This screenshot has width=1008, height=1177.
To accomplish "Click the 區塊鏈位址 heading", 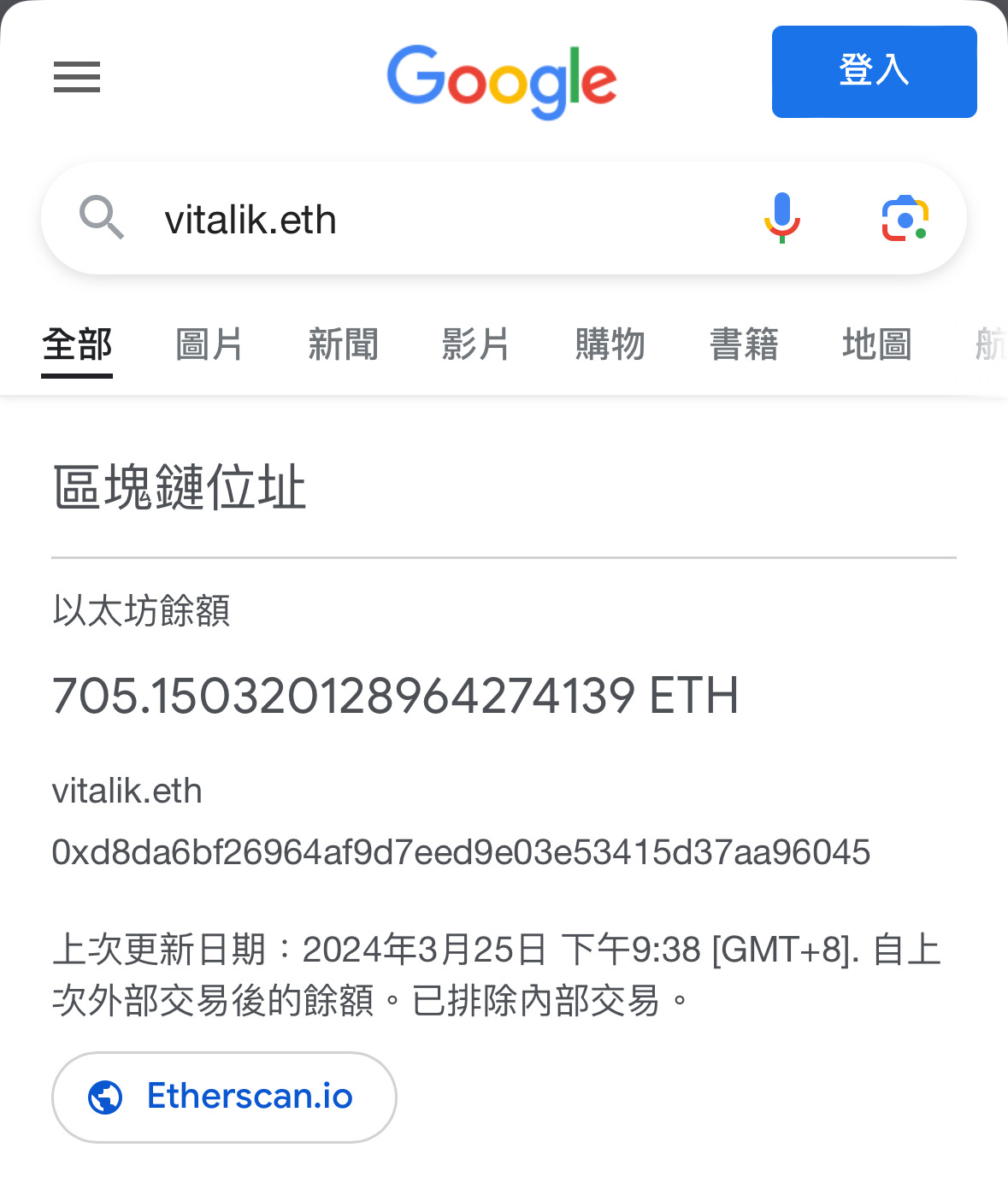I will [x=180, y=487].
